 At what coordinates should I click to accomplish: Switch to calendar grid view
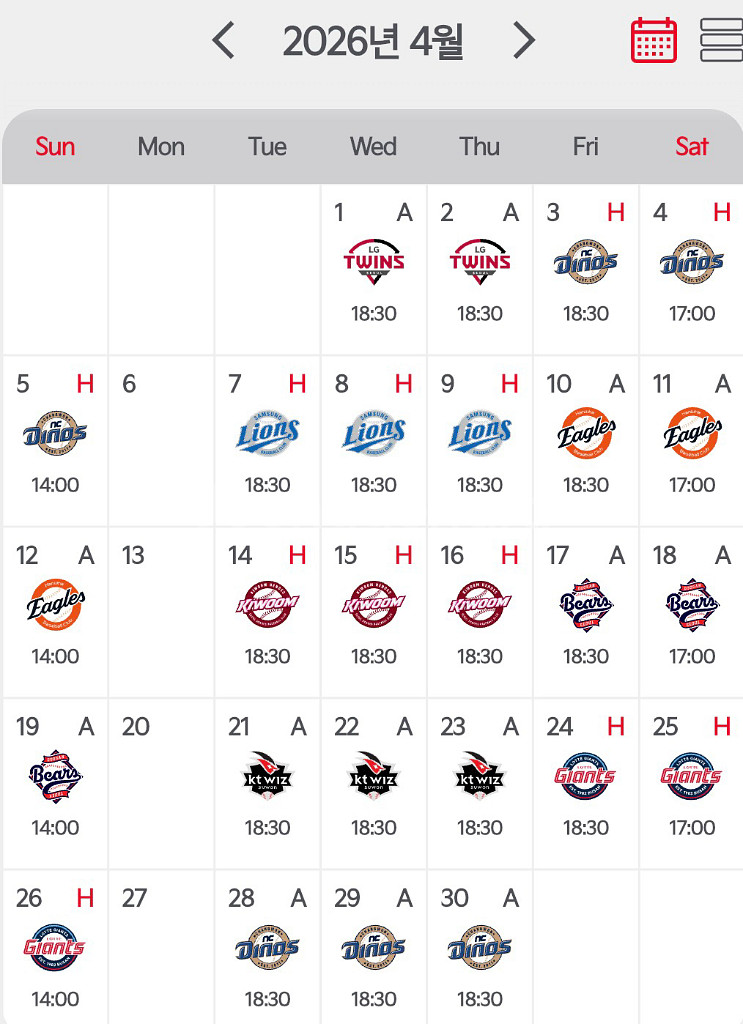[x=654, y=40]
